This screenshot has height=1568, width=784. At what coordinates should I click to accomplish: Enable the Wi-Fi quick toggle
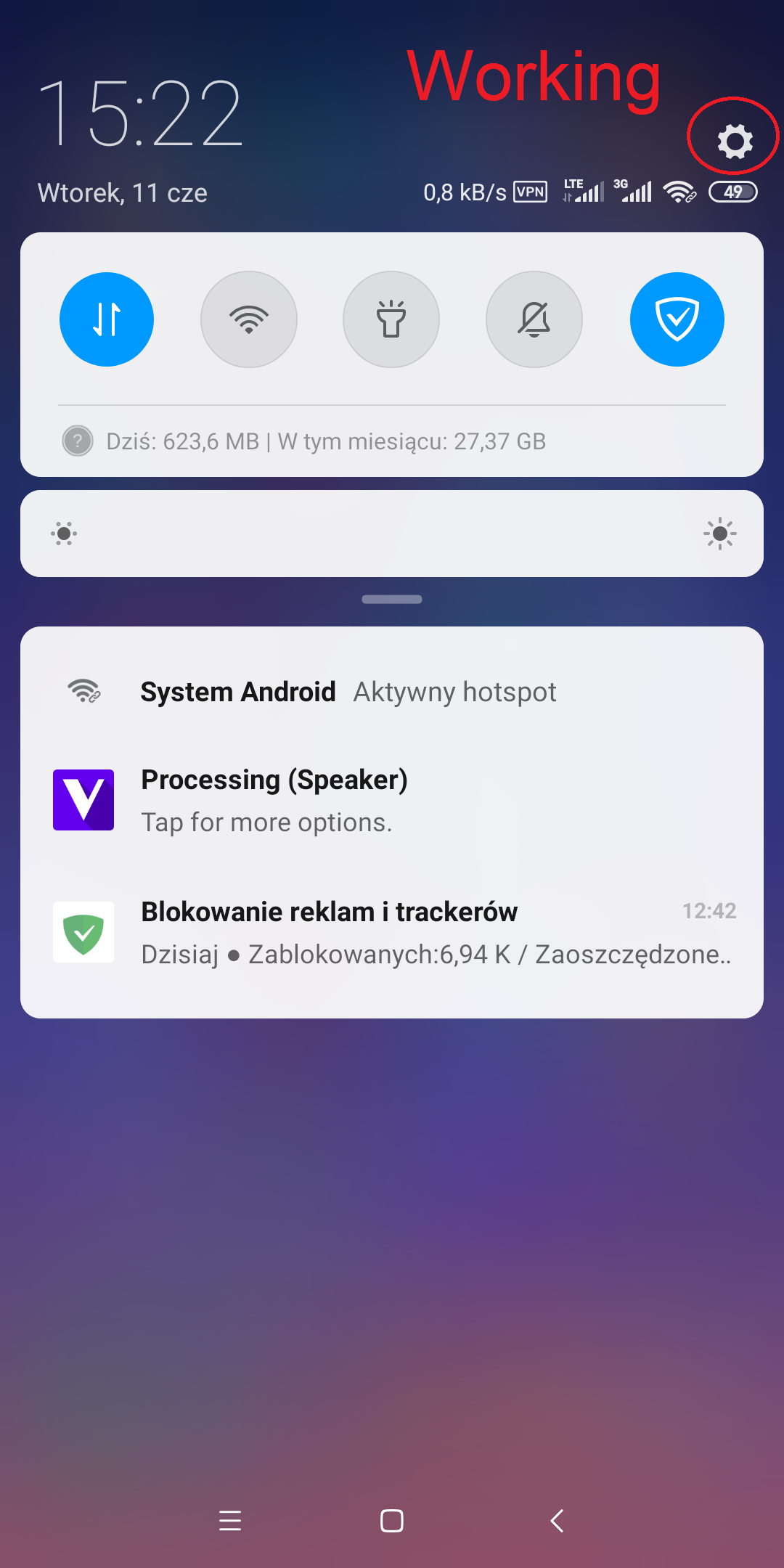click(249, 319)
